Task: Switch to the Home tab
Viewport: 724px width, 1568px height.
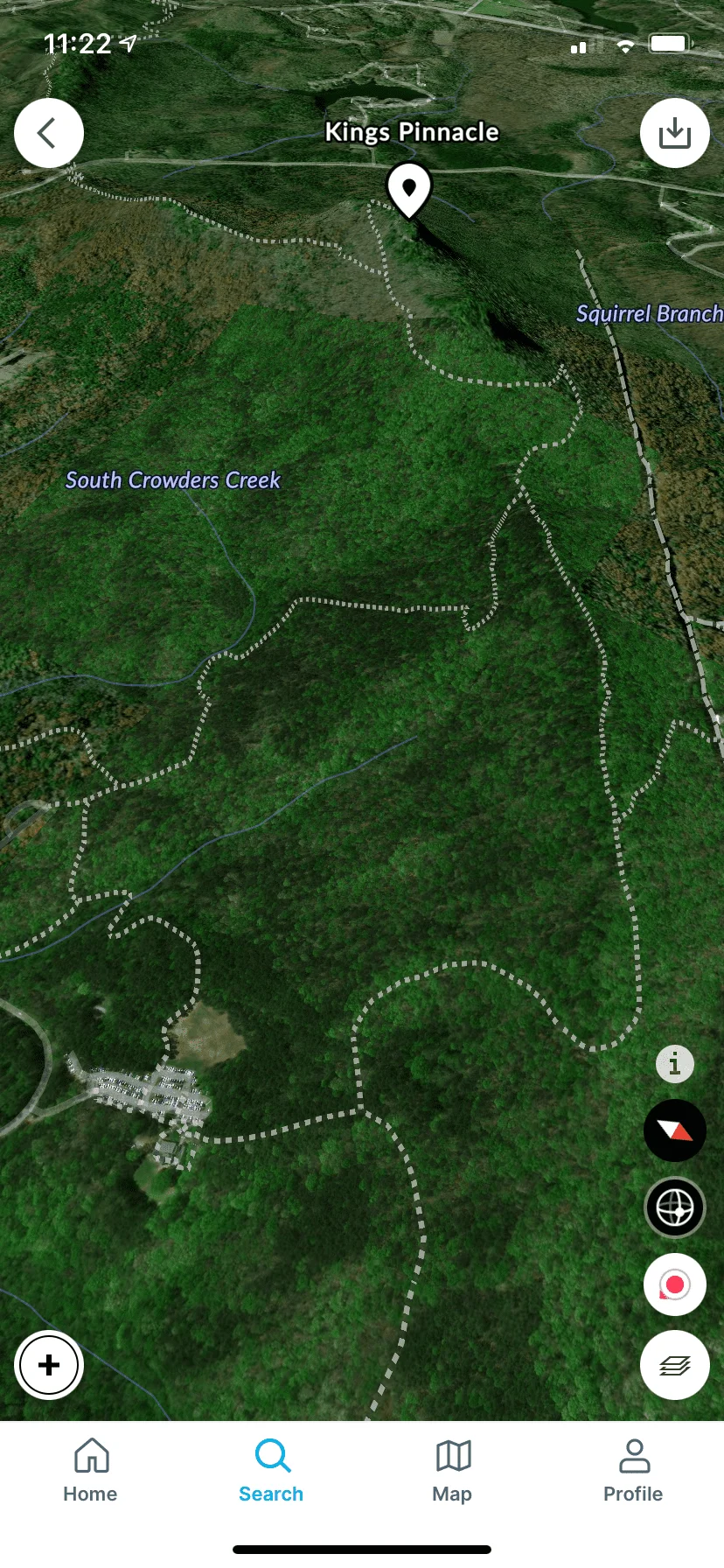Action: click(90, 1472)
